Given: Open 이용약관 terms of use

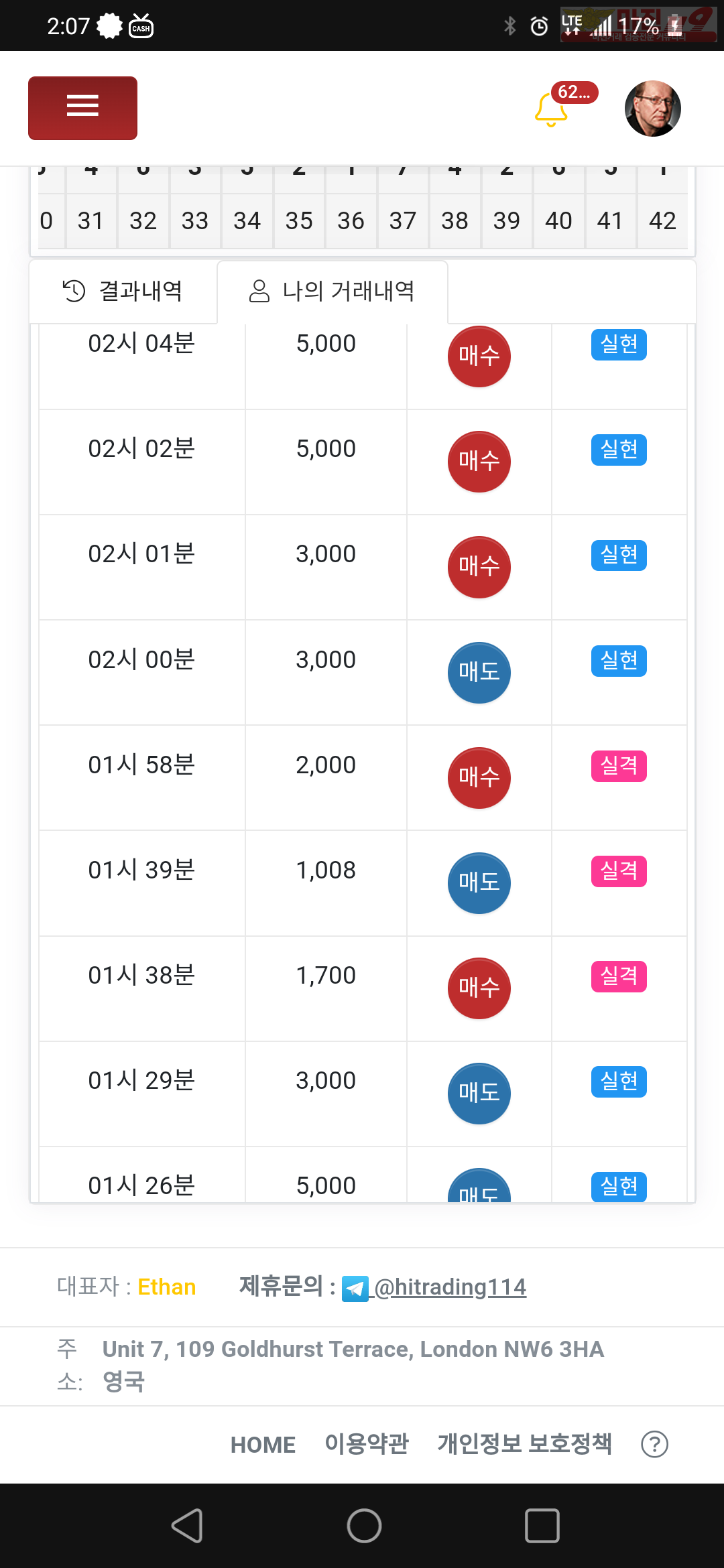Looking at the screenshot, I should (367, 1444).
